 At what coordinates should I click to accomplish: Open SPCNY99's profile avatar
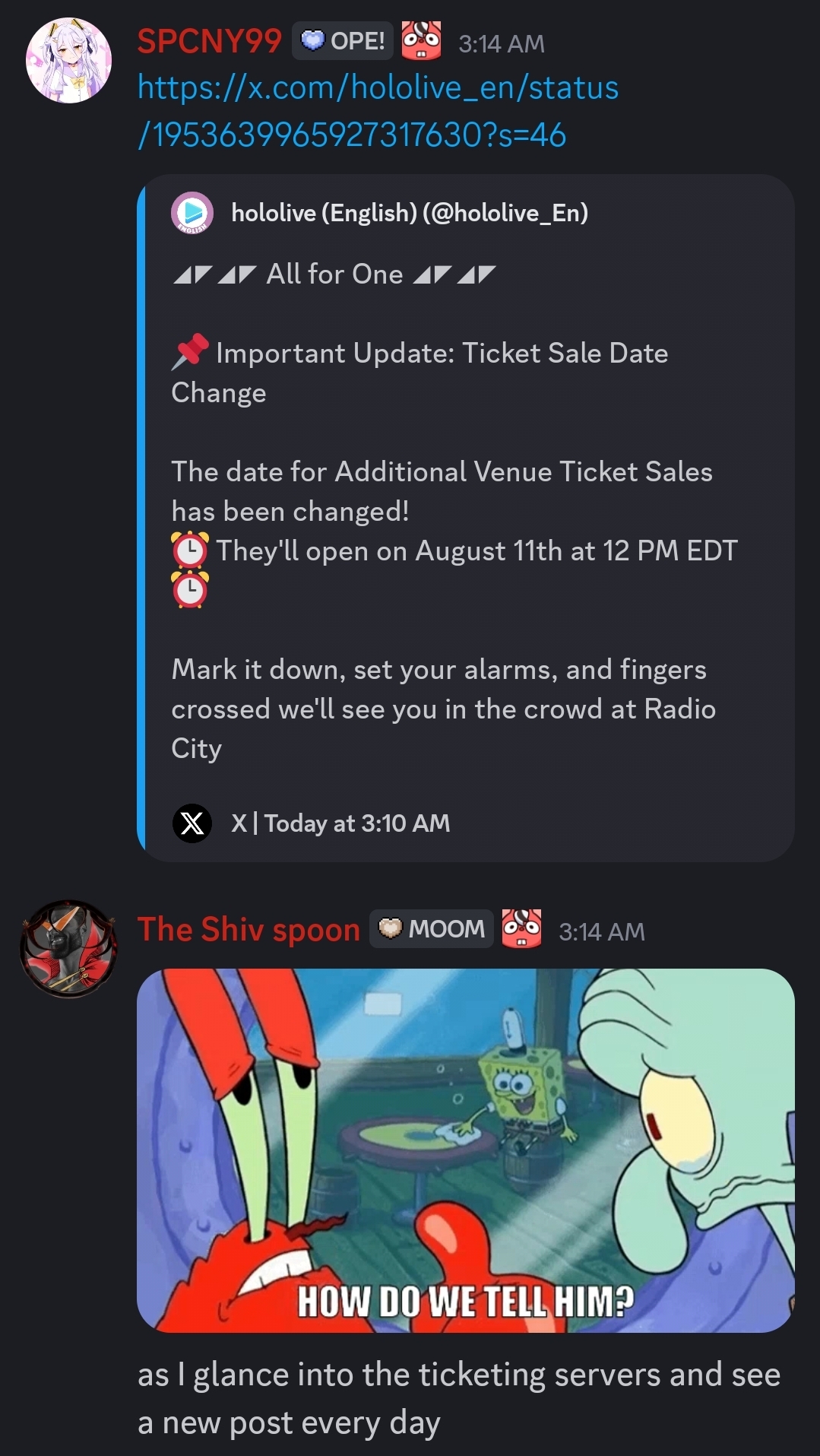tap(68, 61)
